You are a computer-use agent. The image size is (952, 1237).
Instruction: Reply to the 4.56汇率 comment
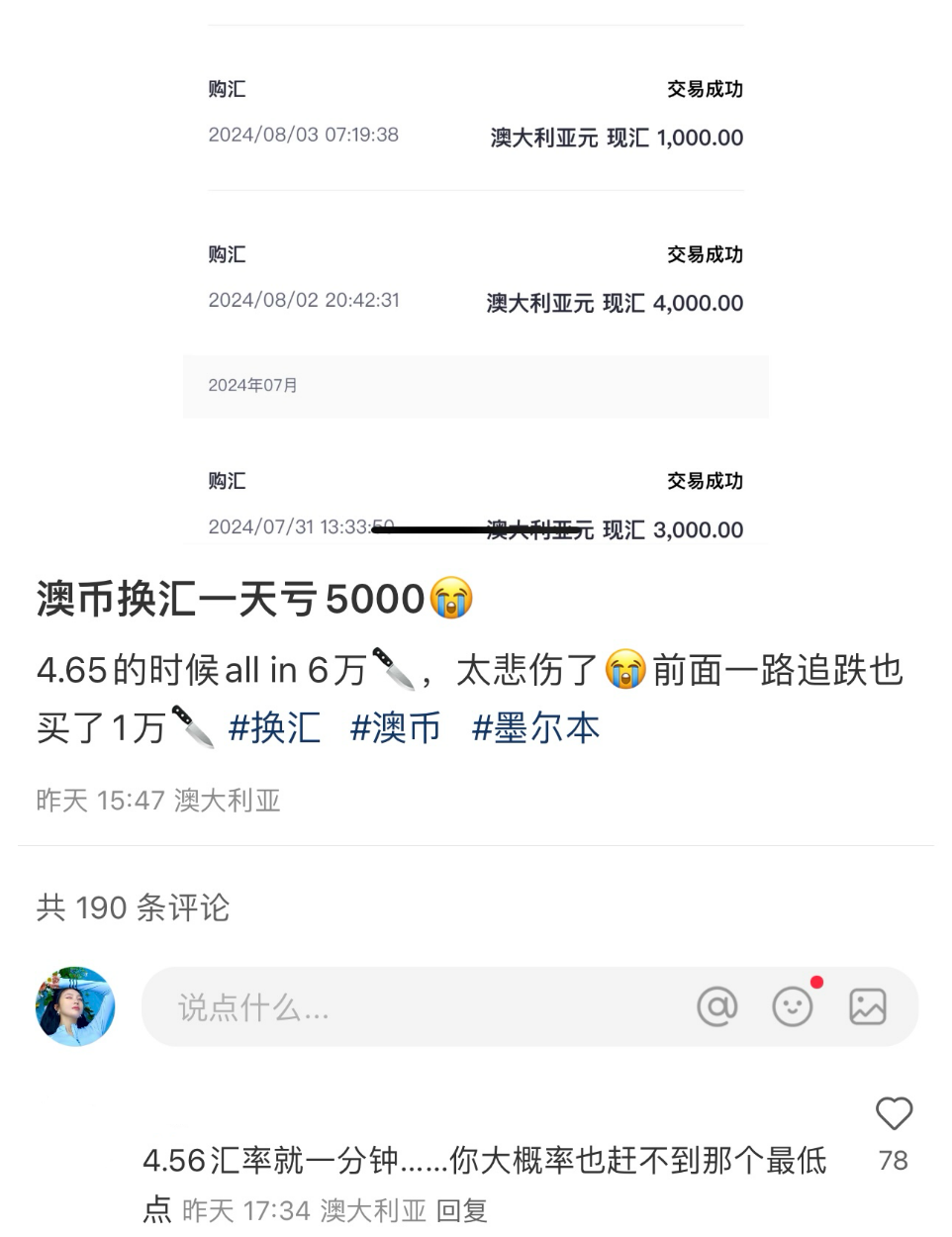point(462,1210)
